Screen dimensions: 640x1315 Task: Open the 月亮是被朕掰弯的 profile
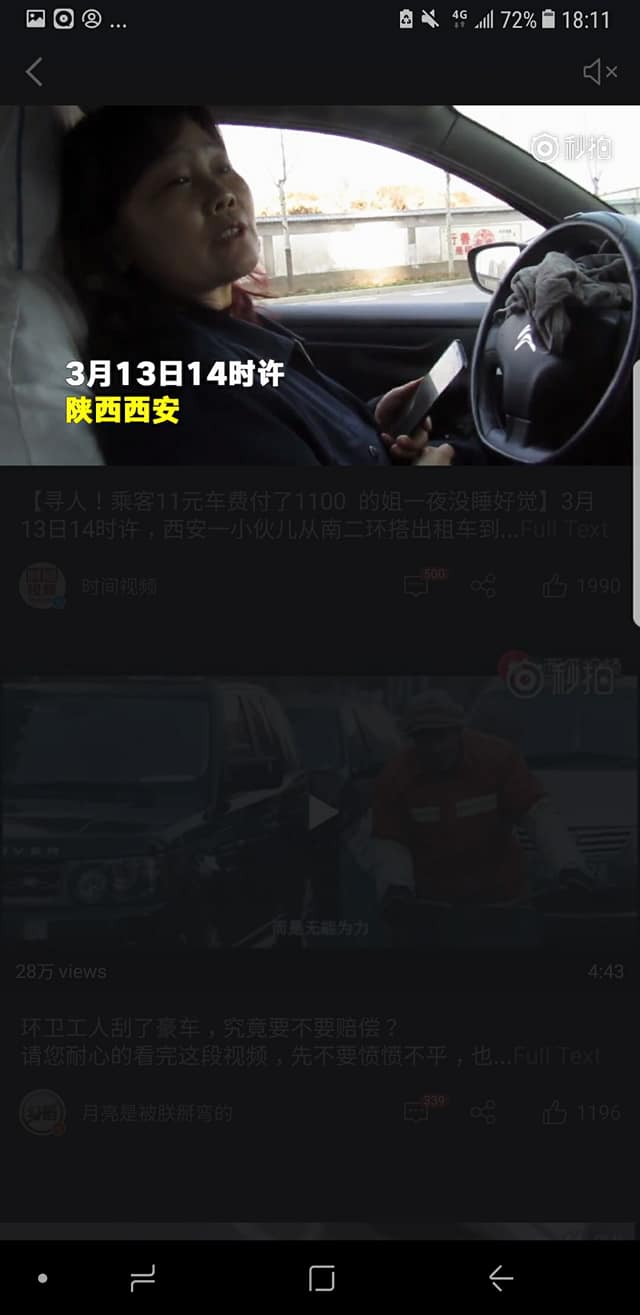pyautogui.click(x=43, y=1112)
